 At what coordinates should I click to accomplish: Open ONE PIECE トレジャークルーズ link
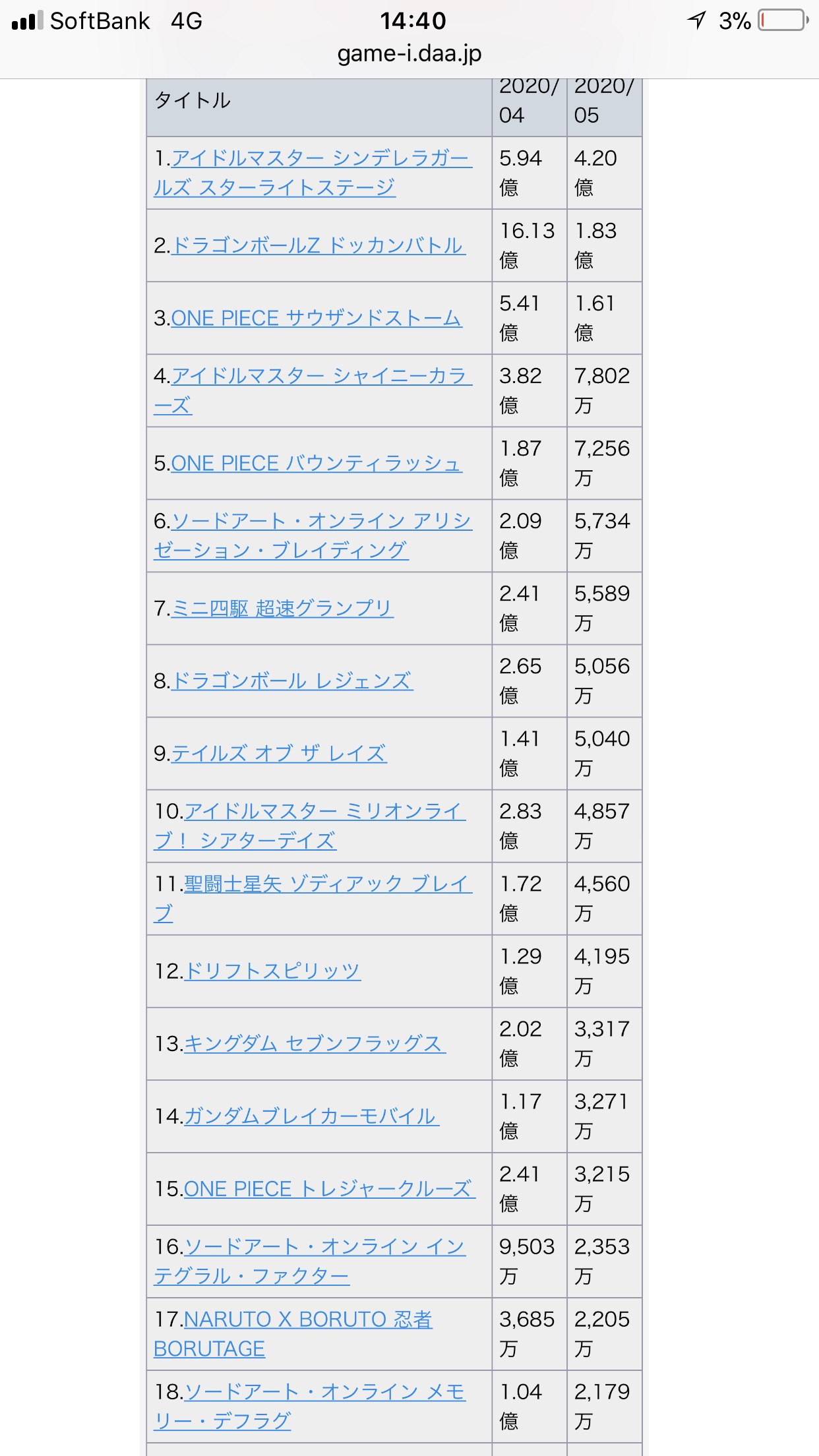tap(330, 1188)
